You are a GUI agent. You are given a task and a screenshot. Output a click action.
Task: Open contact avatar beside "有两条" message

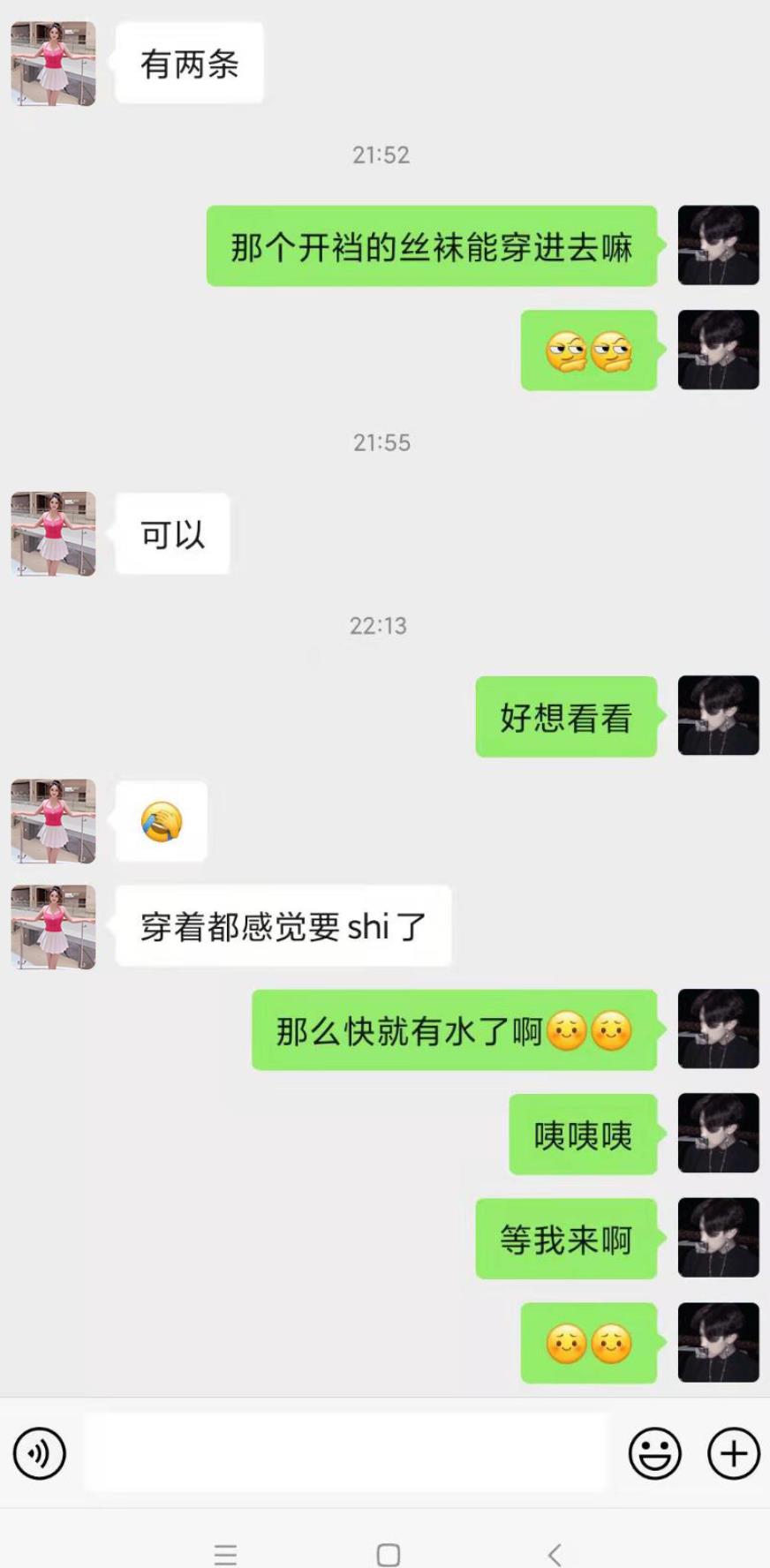[53, 64]
